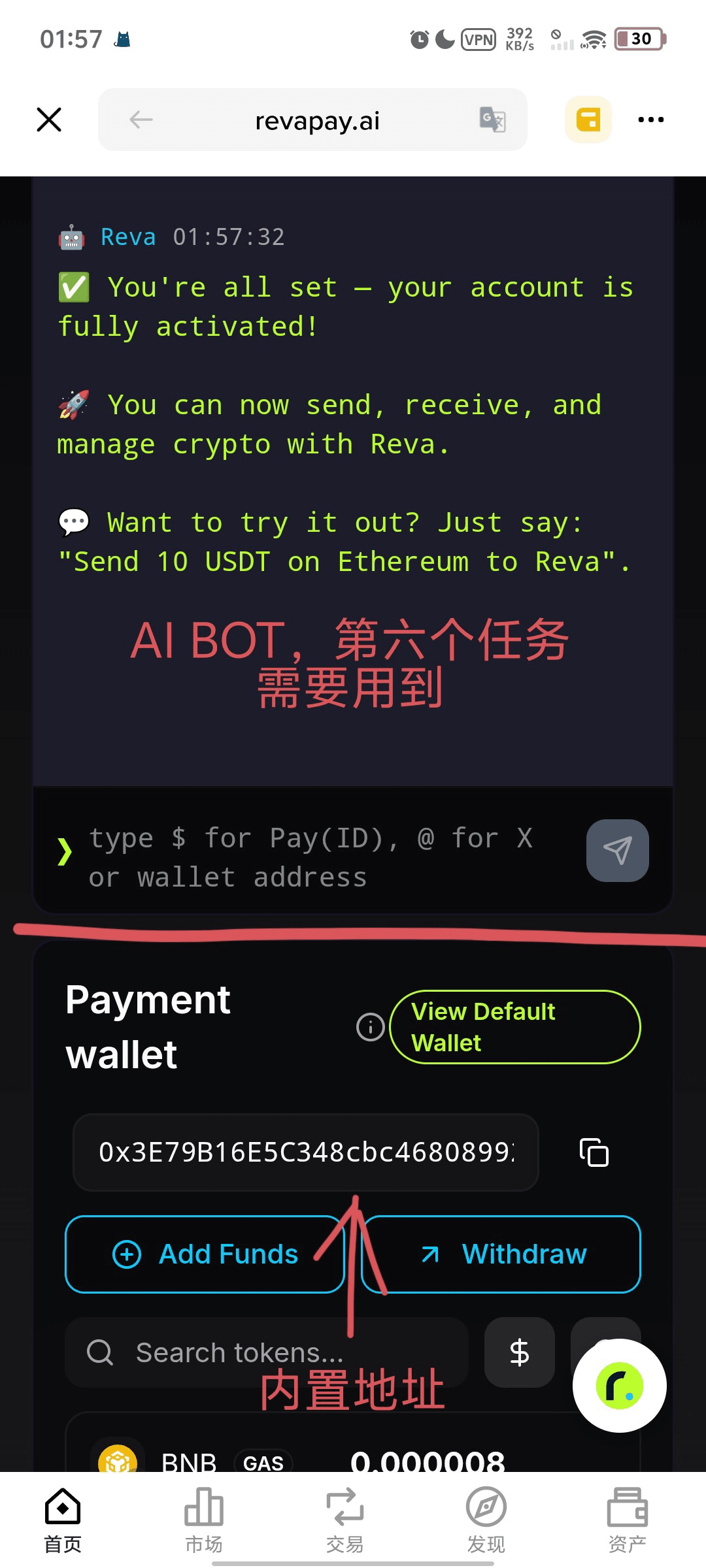Open the floating Reva assistant bubble
The width and height of the screenshot is (706, 1568).
[619, 1385]
